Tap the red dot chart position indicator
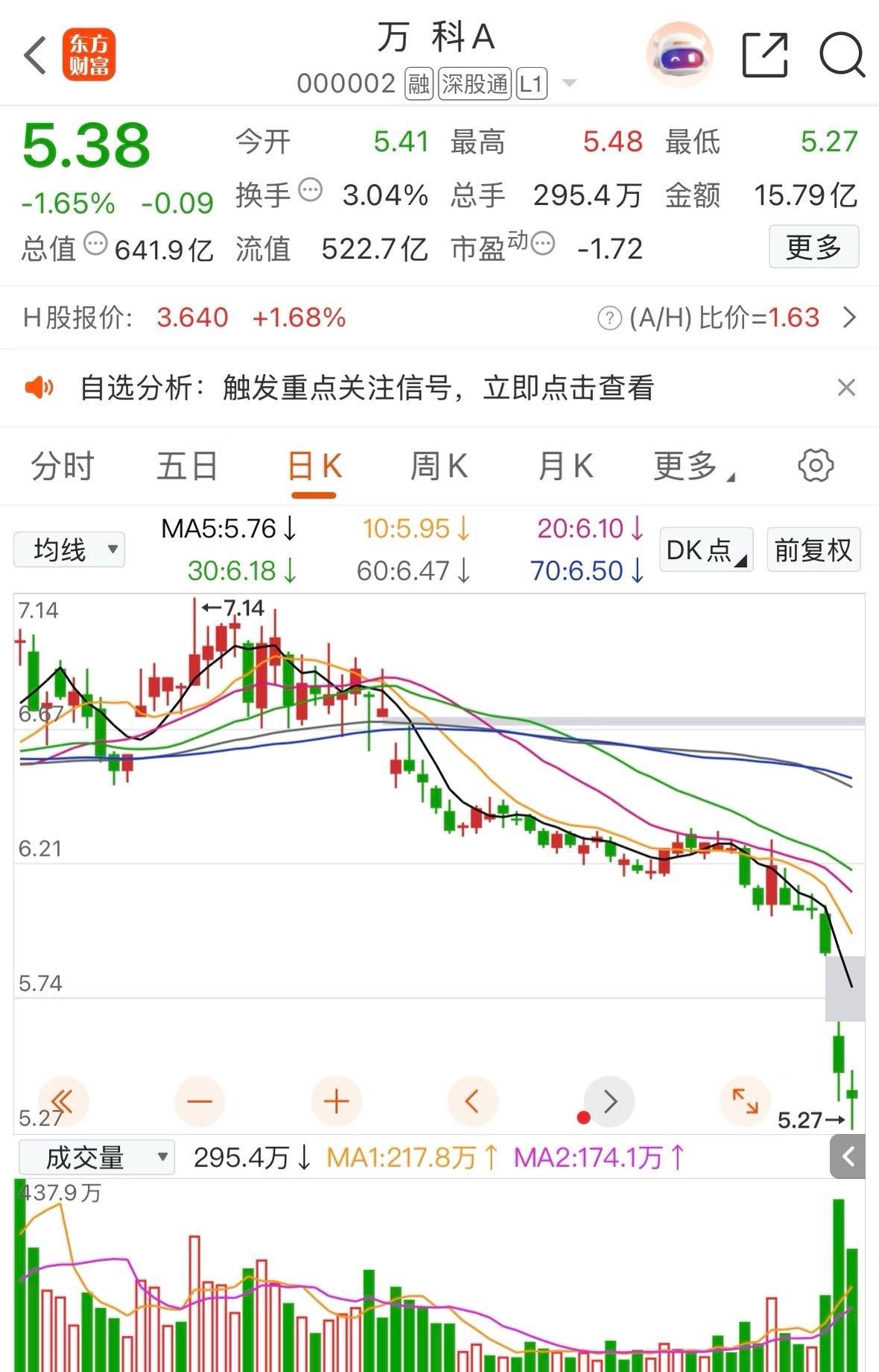The height and width of the screenshot is (1372, 879). pos(585,1118)
